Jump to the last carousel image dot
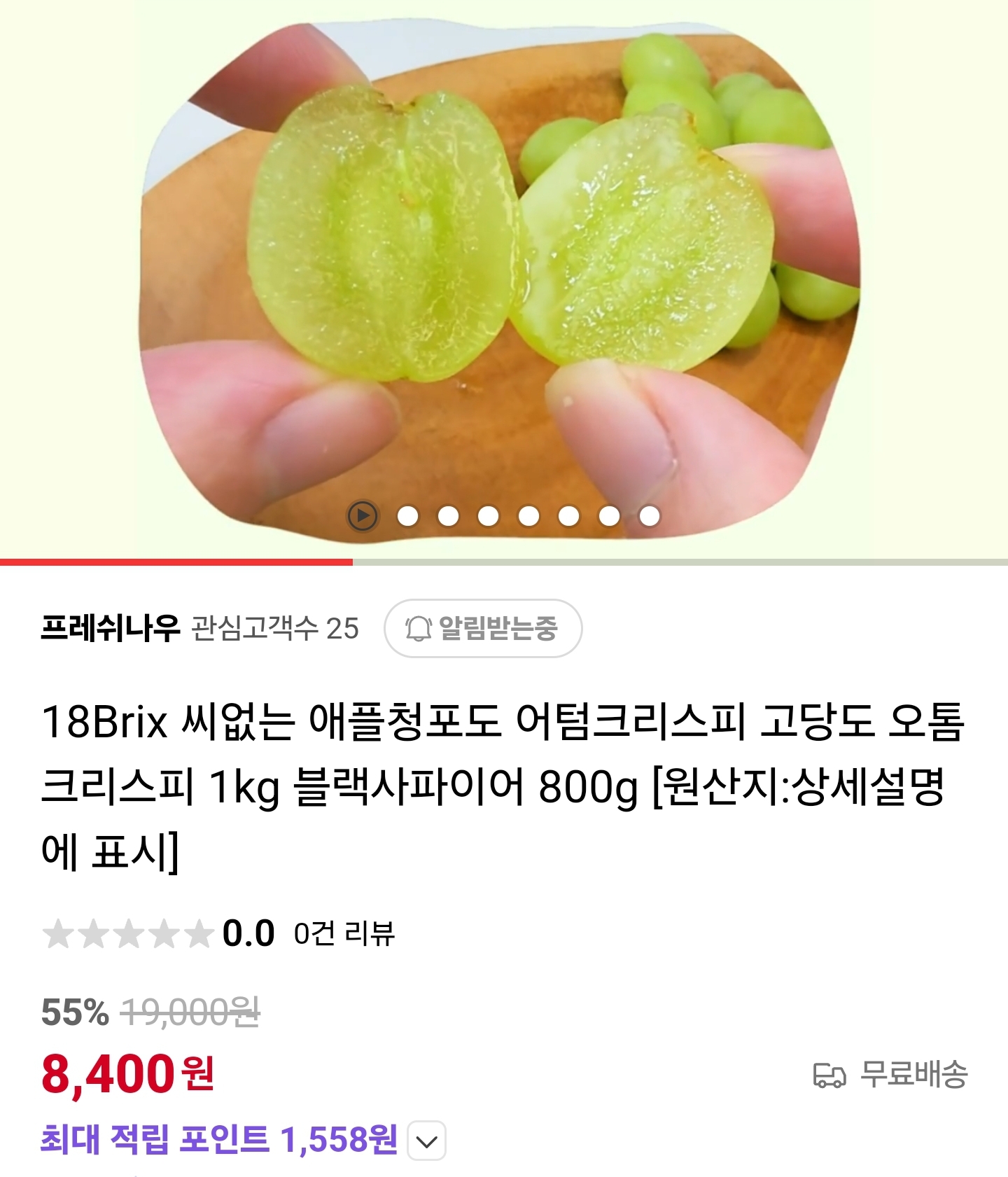 [x=650, y=517]
